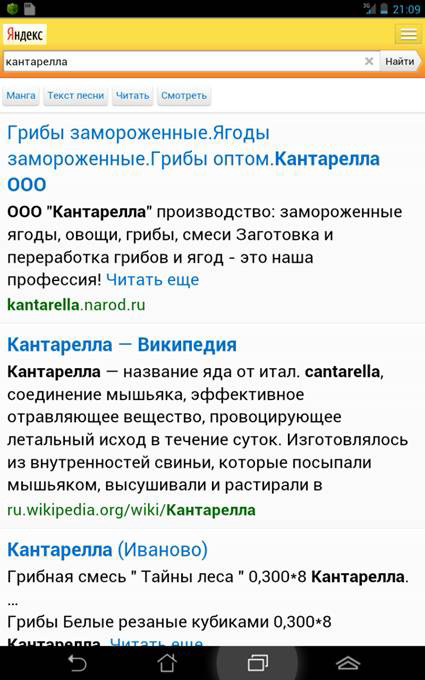Go back with the system back button
This screenshot has height=680, width=425.
77,663
